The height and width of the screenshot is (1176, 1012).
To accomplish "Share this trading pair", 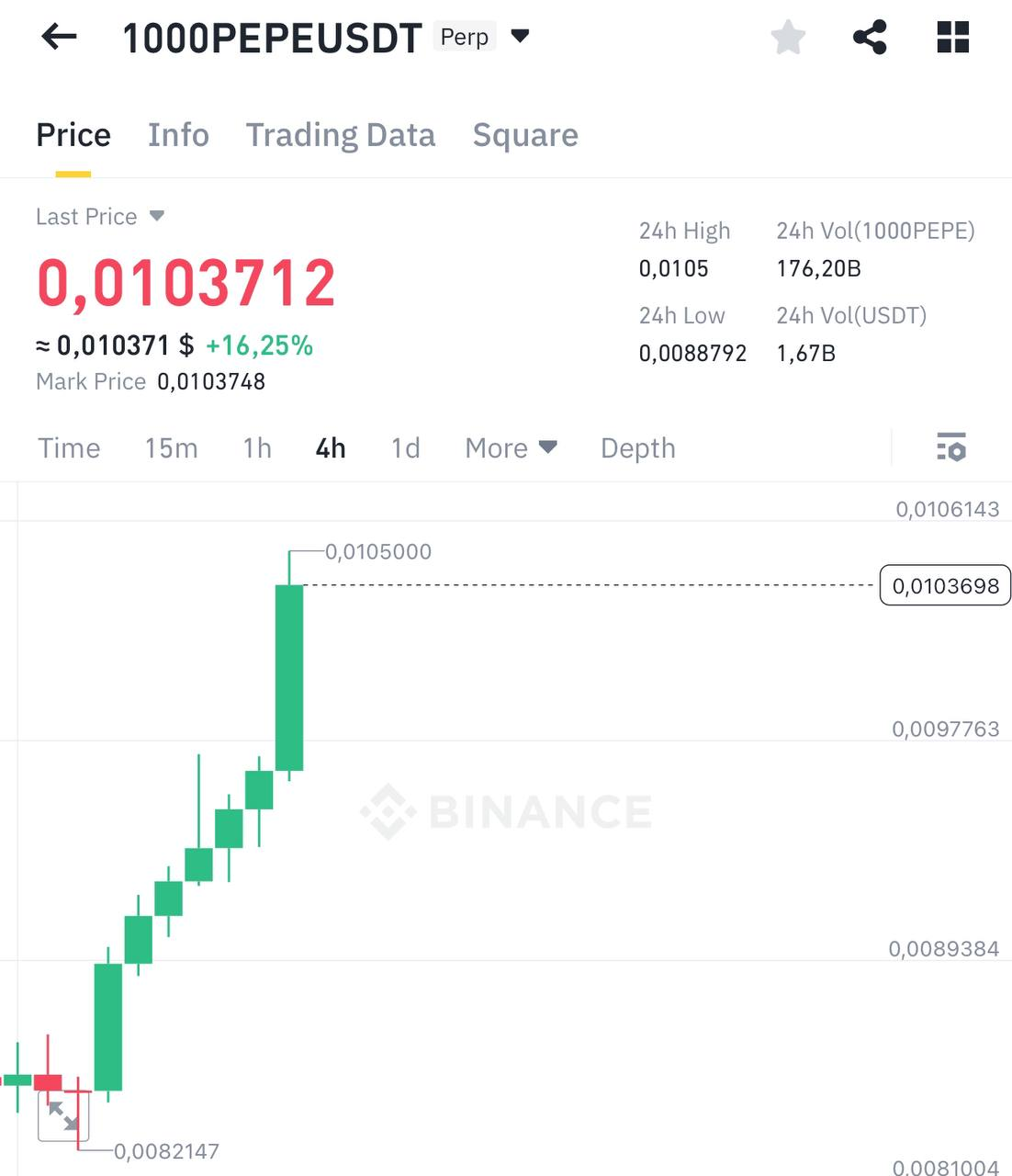I will pos(870,38).
